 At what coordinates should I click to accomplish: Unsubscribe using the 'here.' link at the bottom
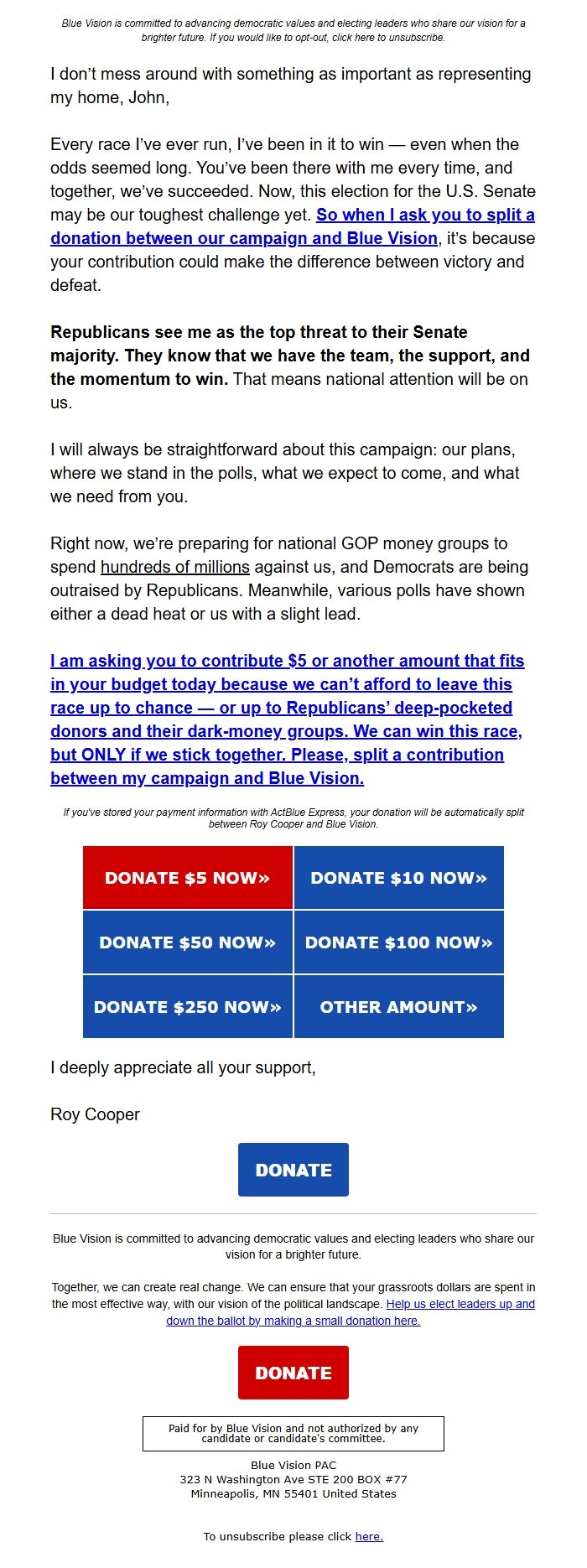(x=369, y=1537)
